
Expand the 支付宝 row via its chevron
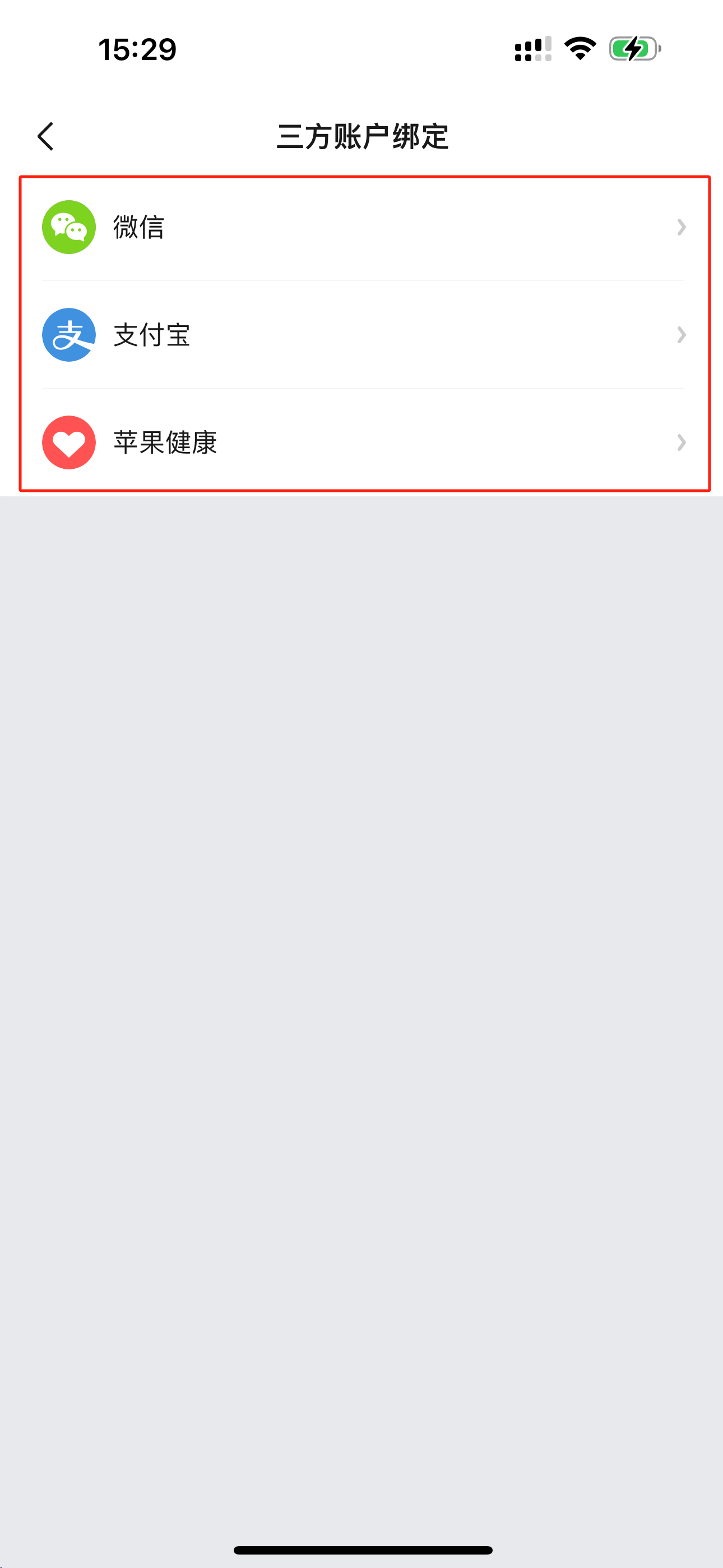(x=680, y=334)
